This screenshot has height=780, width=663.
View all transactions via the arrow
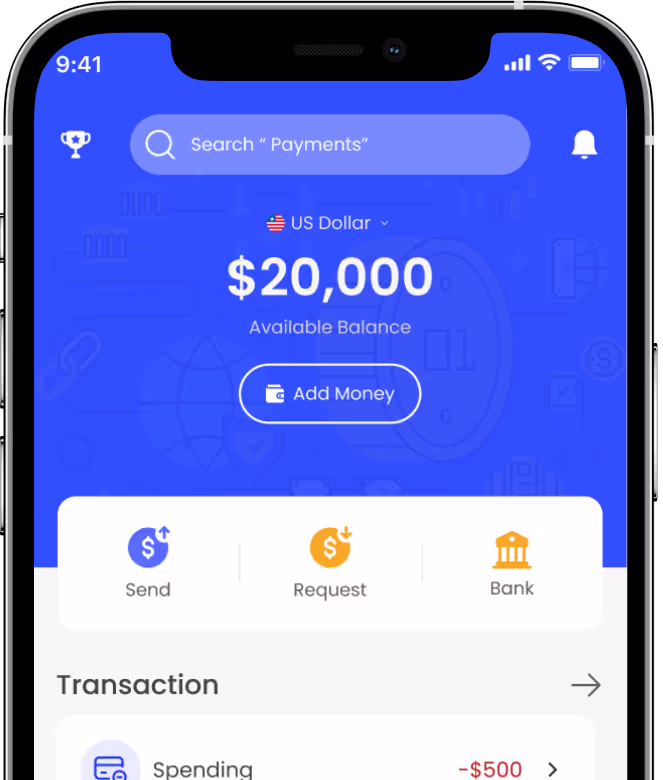(586, 685)
